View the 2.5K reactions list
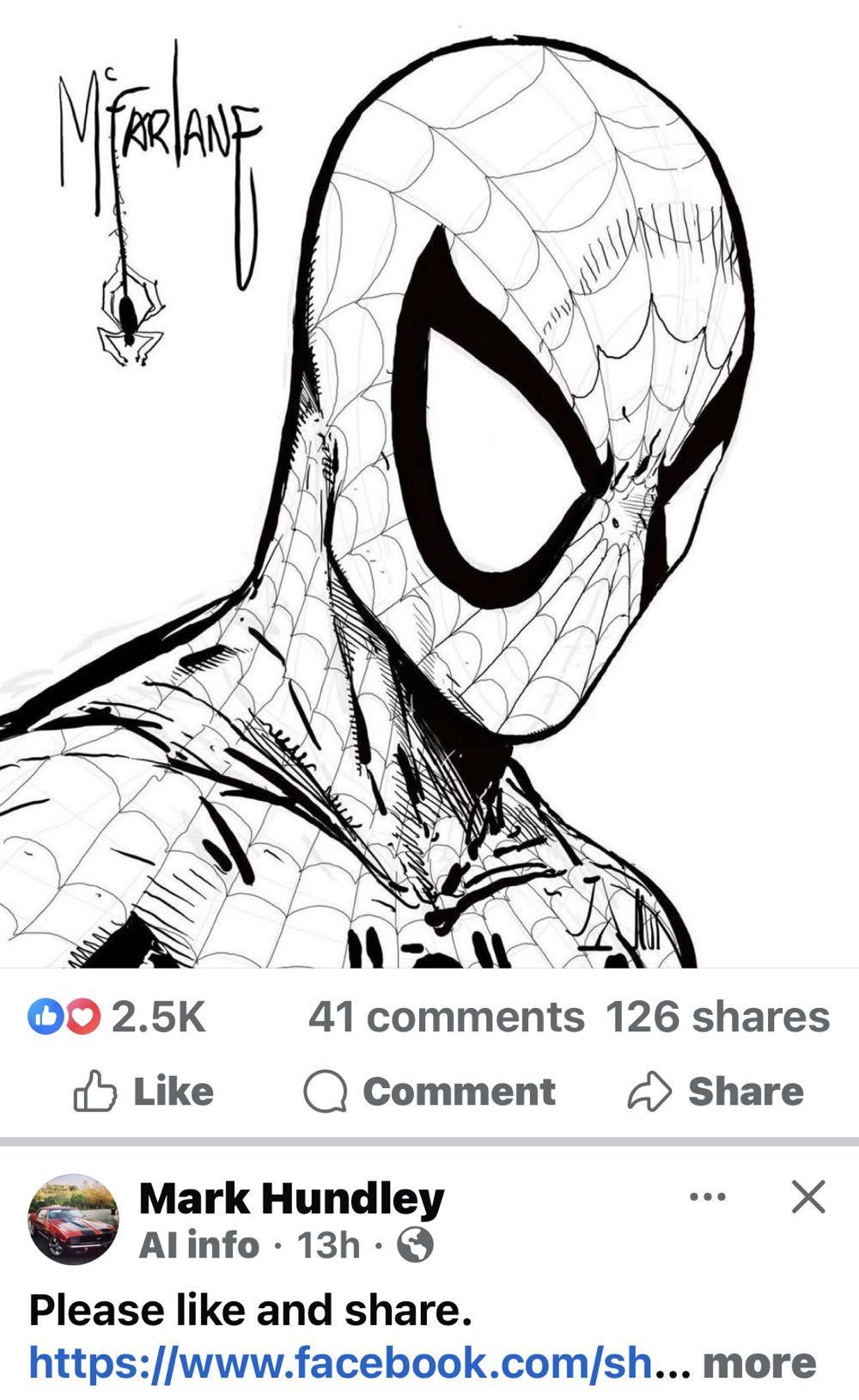The height and width of the screenshot is (1400, 859). tap(118, 1017)
